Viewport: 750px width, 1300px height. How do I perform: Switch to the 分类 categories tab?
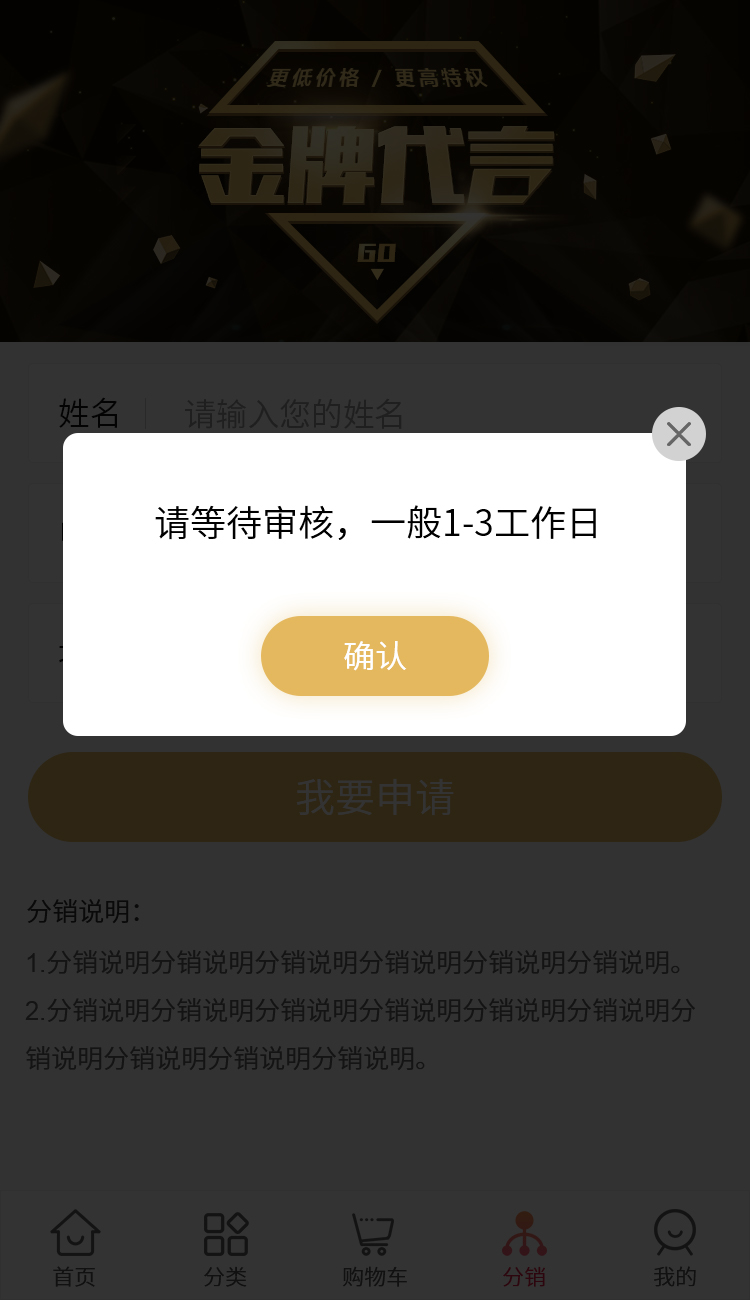pos(225,1246)
